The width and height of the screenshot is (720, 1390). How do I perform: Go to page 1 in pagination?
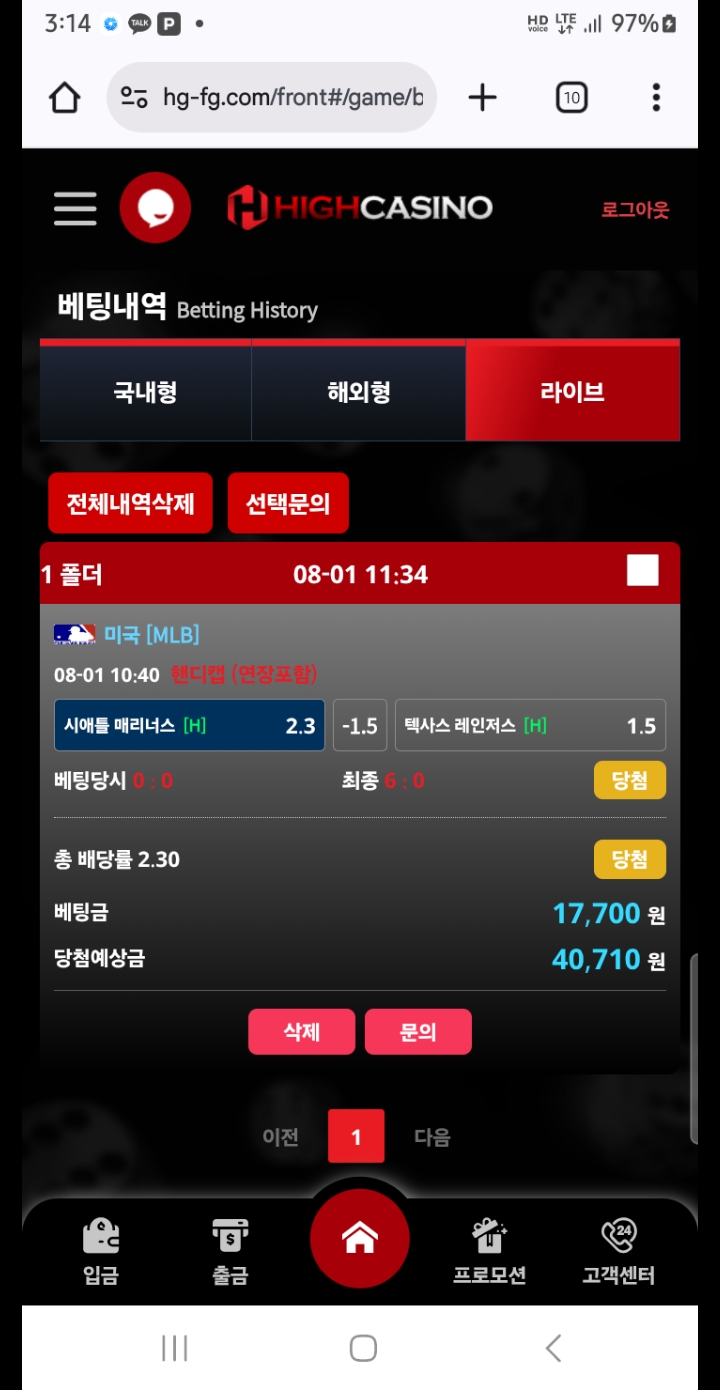tap(356, 1137)
